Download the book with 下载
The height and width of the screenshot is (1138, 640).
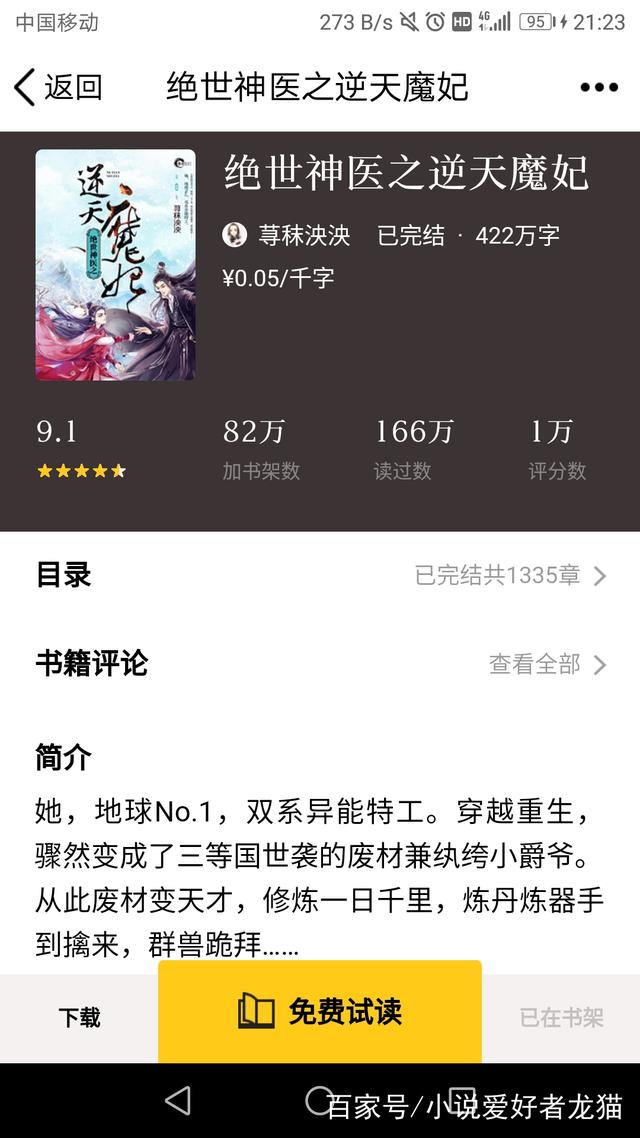(79, 1018)
